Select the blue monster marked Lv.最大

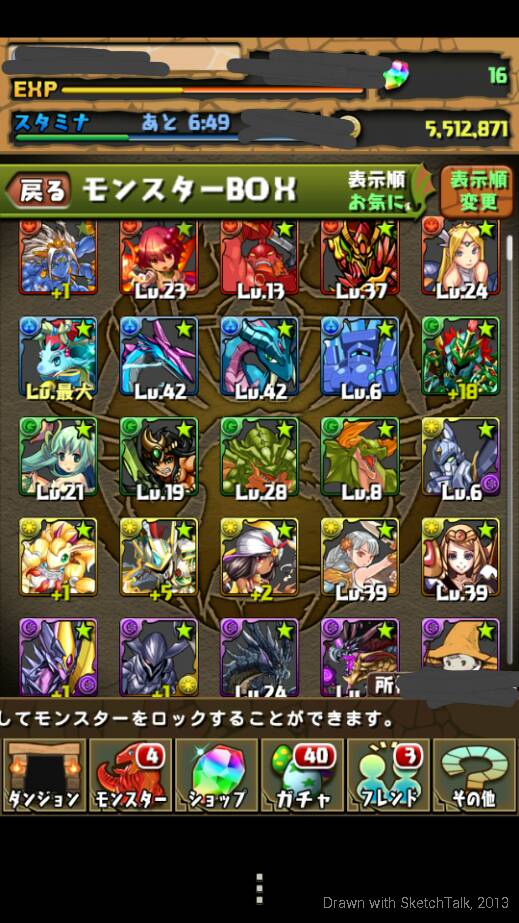pos(58,357)
